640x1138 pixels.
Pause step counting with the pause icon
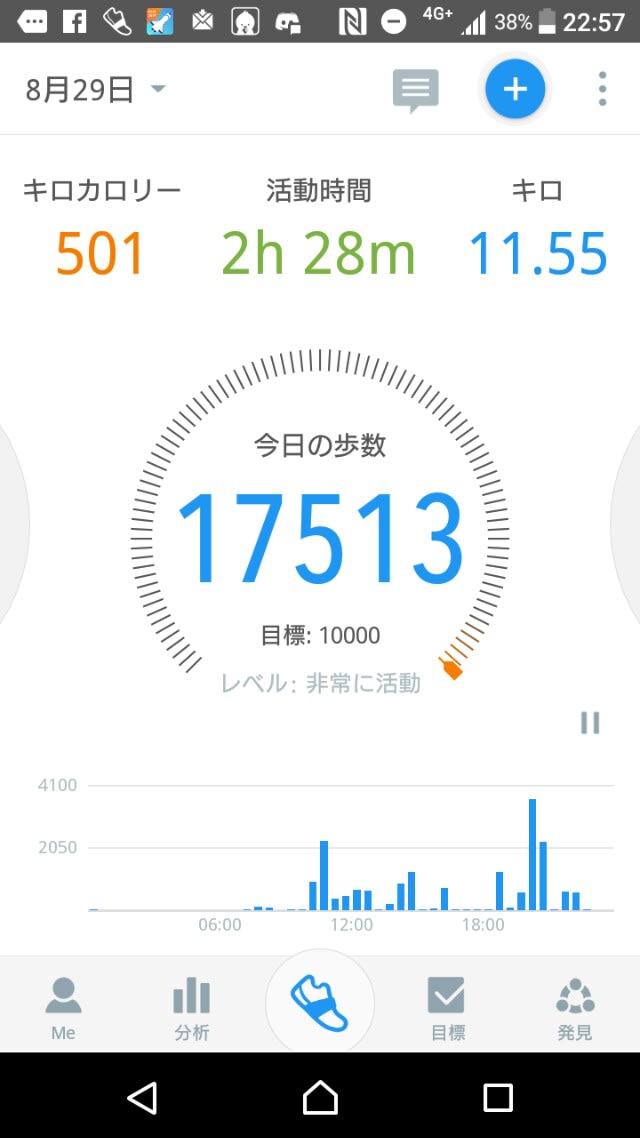590,722
